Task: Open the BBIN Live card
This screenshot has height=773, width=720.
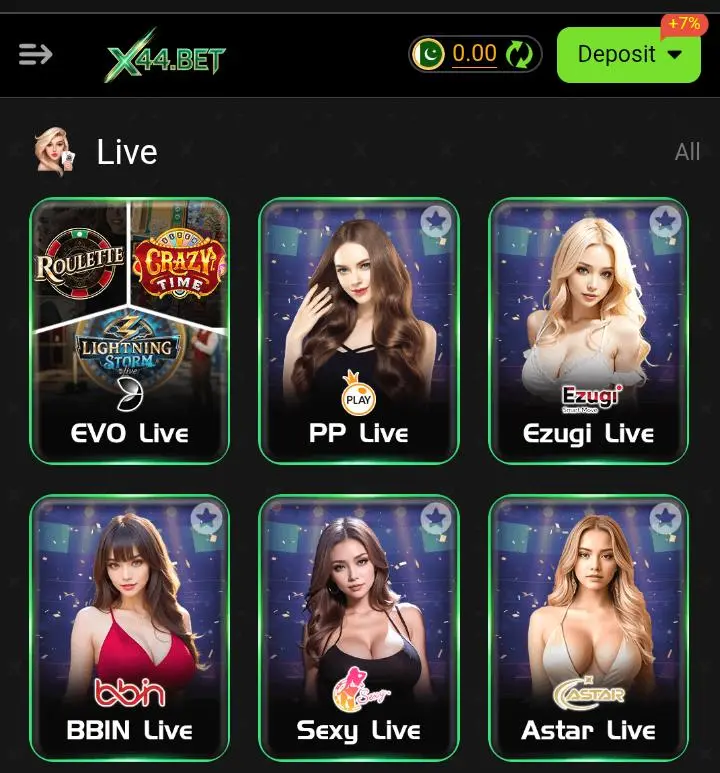Action: pyautogui.click(x=130, y=630)
